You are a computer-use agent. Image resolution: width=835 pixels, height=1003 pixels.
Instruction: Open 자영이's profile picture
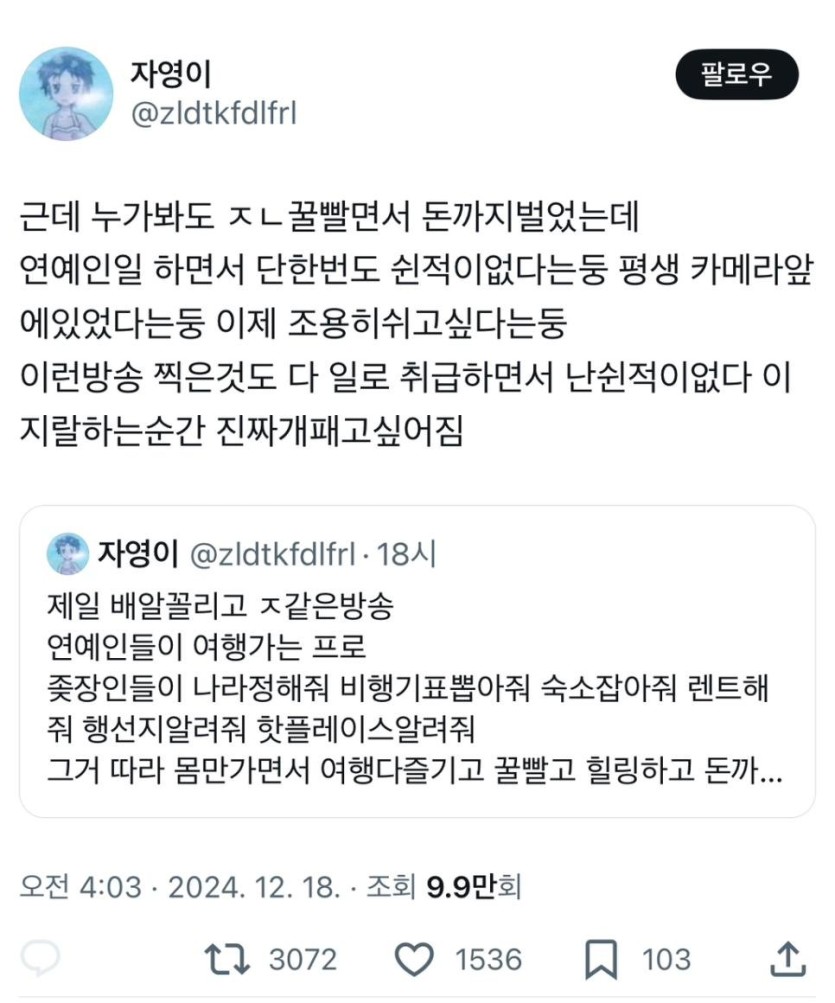click(x=66, y=94)
